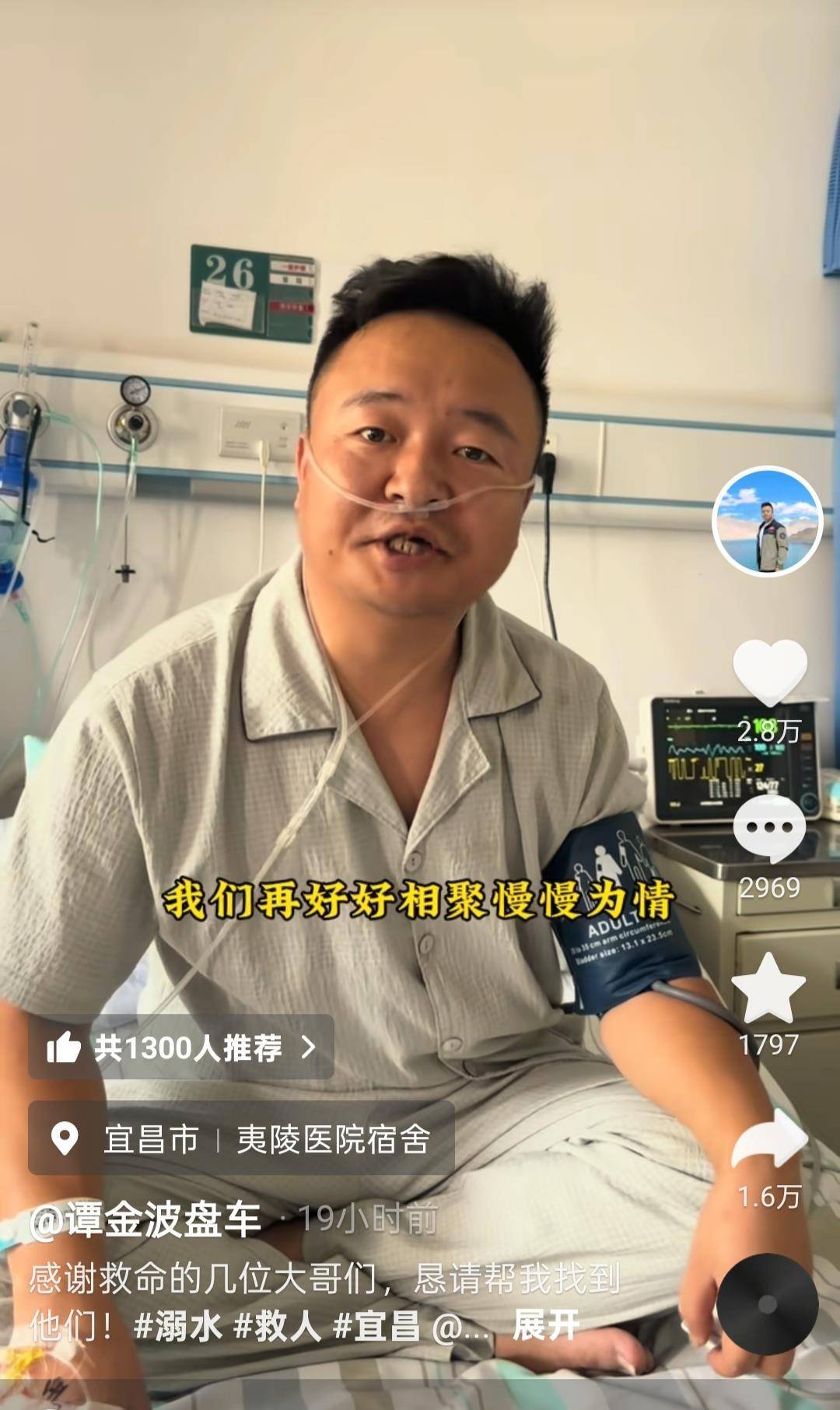Viewport: 840px width, 1410px height.
Task: View the 共1300人推荐 recommendations
Action: click(x=181, y=1047)
